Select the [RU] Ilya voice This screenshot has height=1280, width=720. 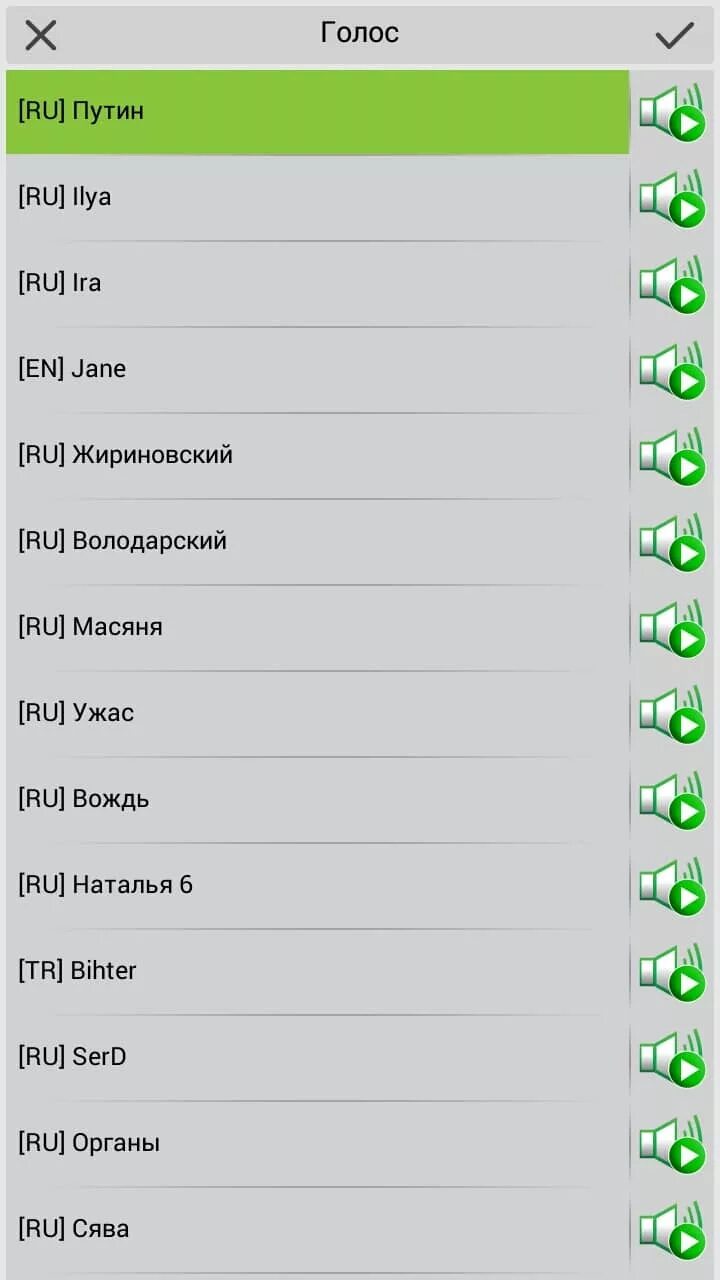pos(316,197)
